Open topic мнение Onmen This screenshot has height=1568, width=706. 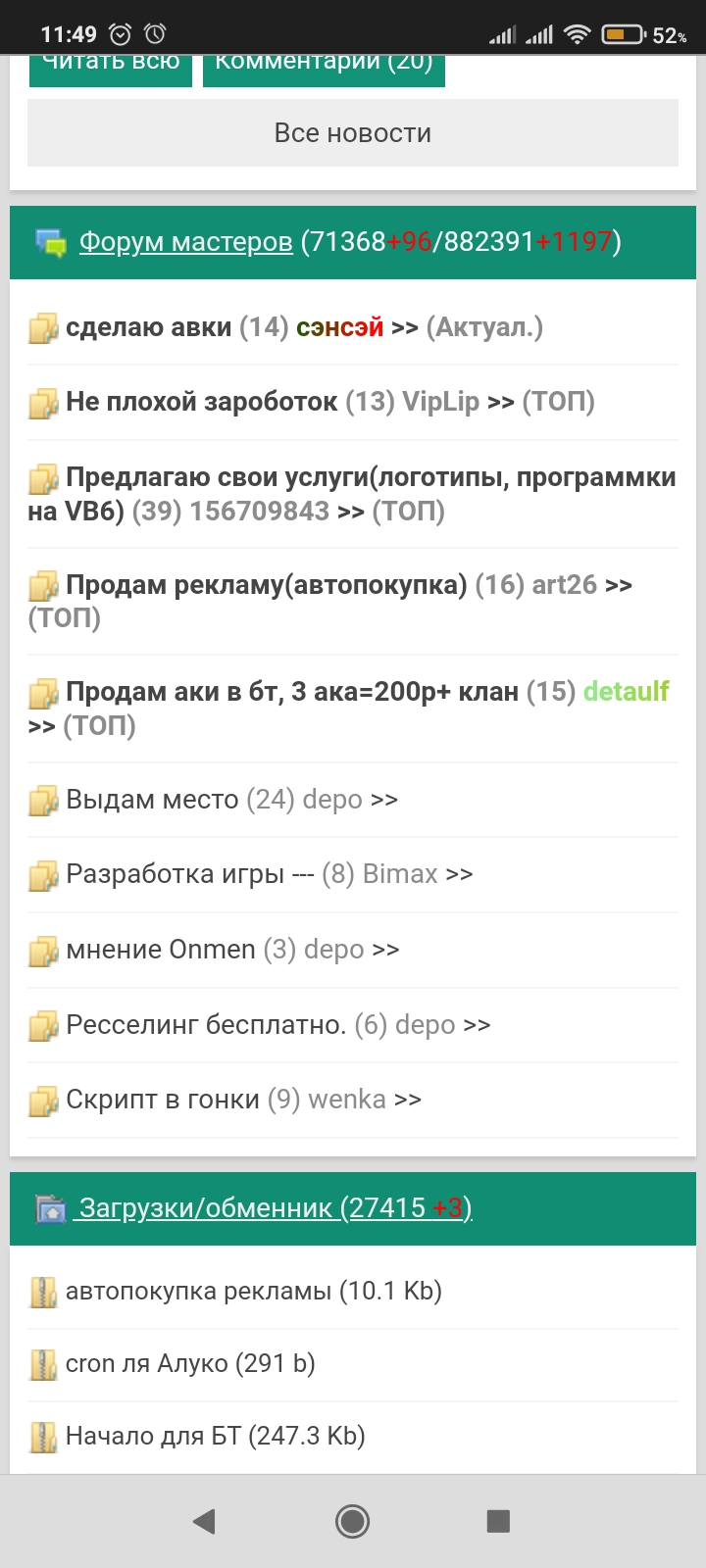(161, 950)
